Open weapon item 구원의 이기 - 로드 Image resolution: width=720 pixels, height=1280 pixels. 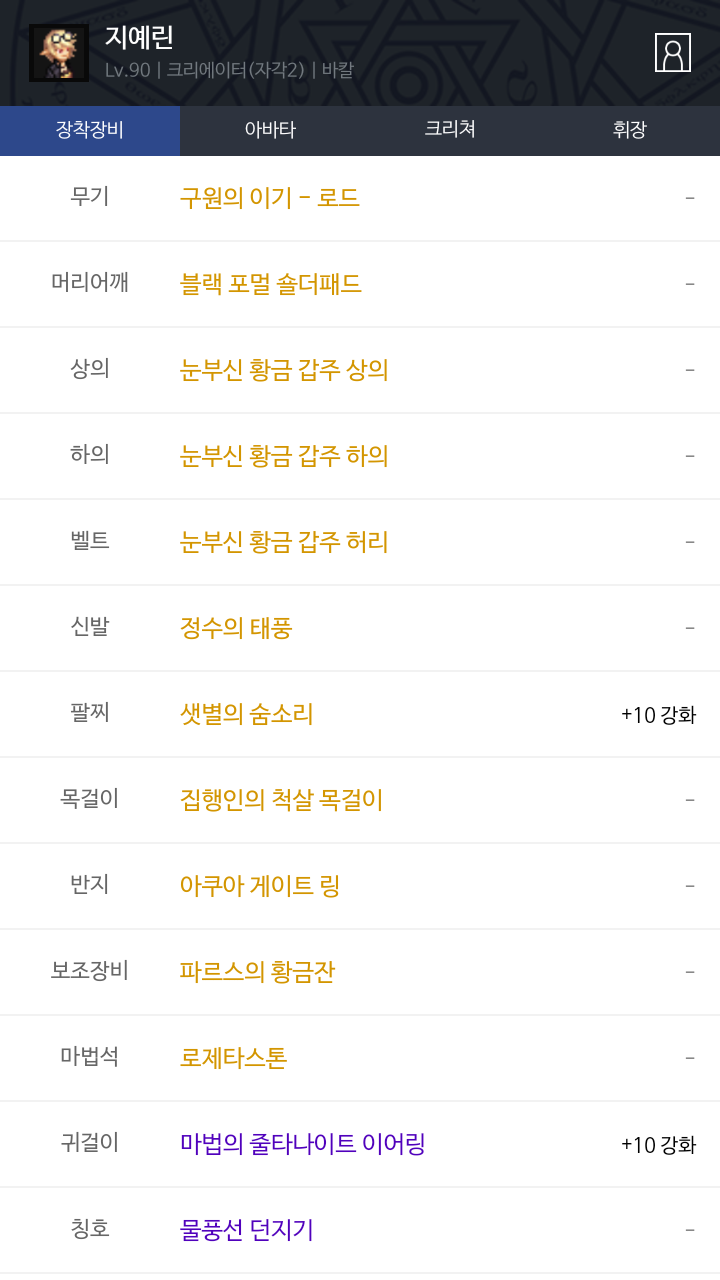(x=269, y=198)
